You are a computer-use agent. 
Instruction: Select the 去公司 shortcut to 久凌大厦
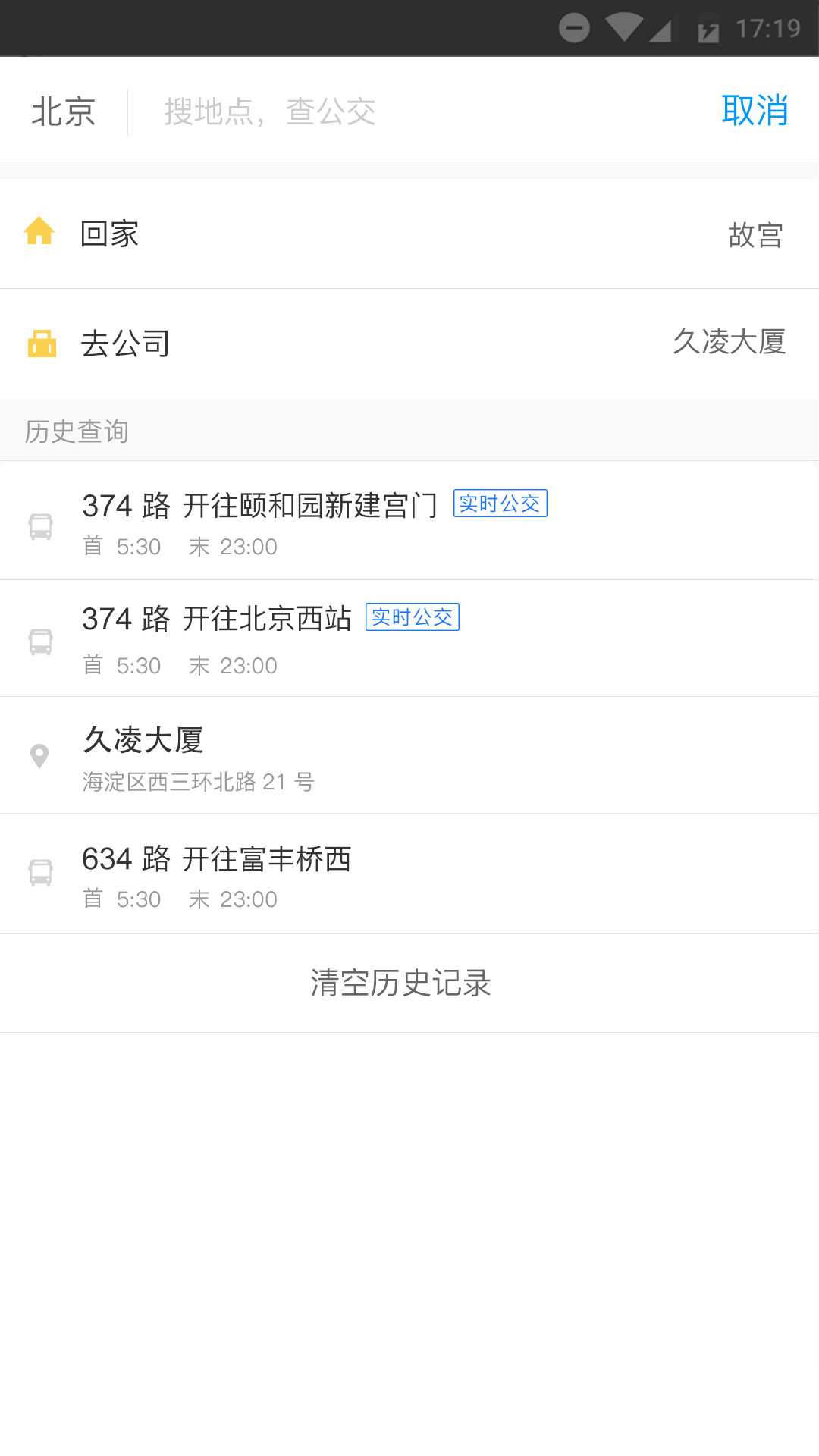pyautogui.click(x=409, y=344)
